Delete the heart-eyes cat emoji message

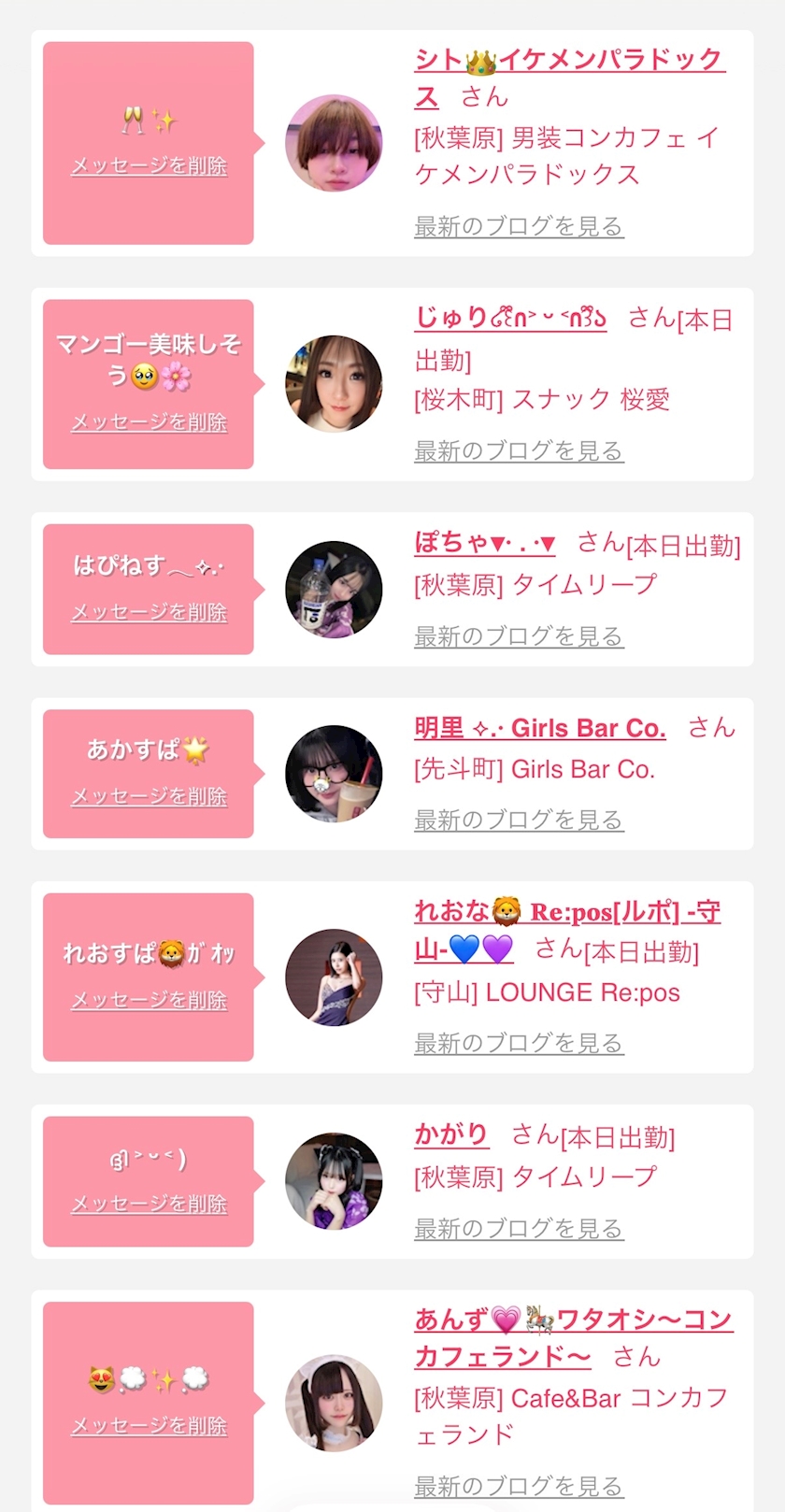point(150,1426)
